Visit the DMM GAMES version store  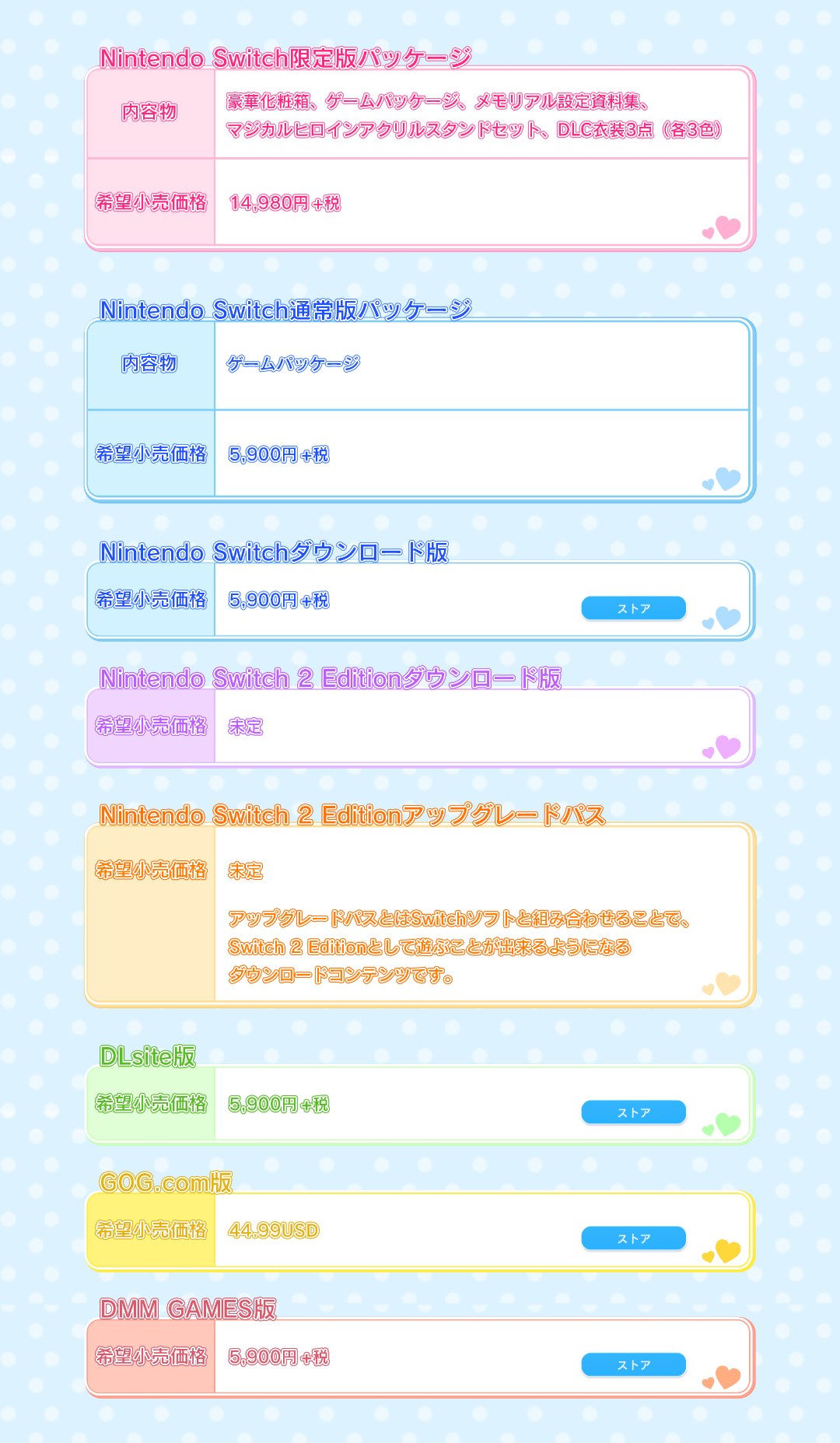[x=633, y=1364]
